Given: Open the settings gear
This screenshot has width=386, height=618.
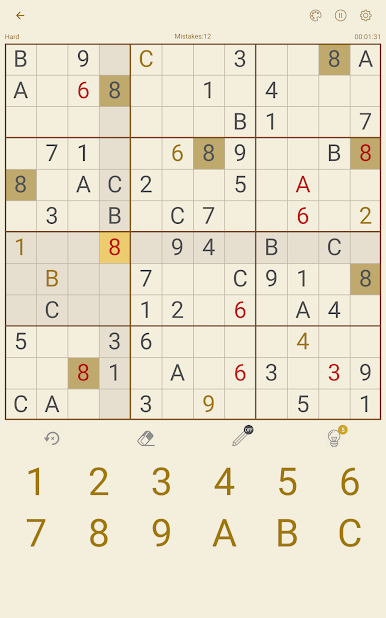Looking at the screenshot, I should [365, 15].
